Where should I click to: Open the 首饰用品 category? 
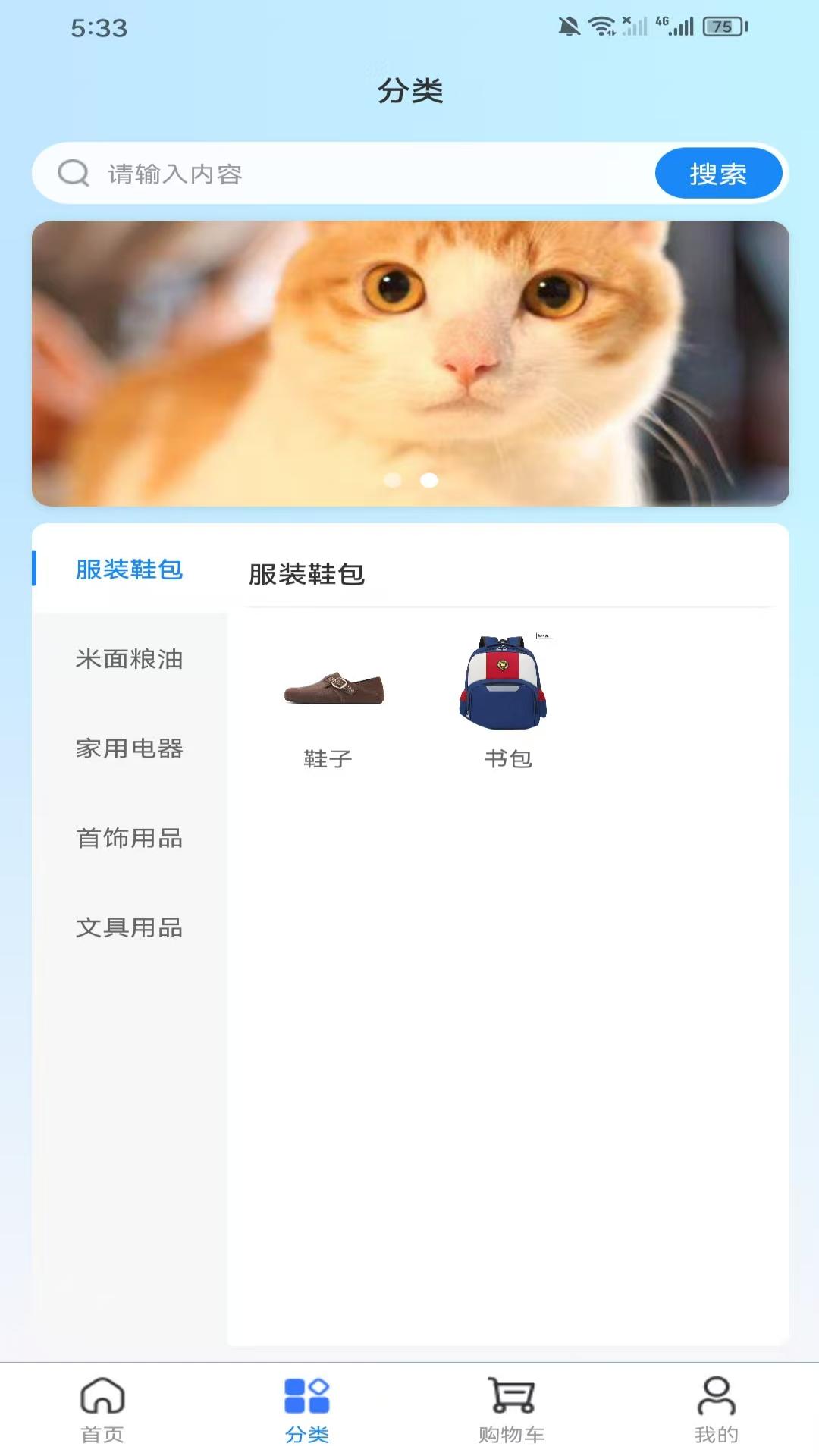tap(129, 838)
